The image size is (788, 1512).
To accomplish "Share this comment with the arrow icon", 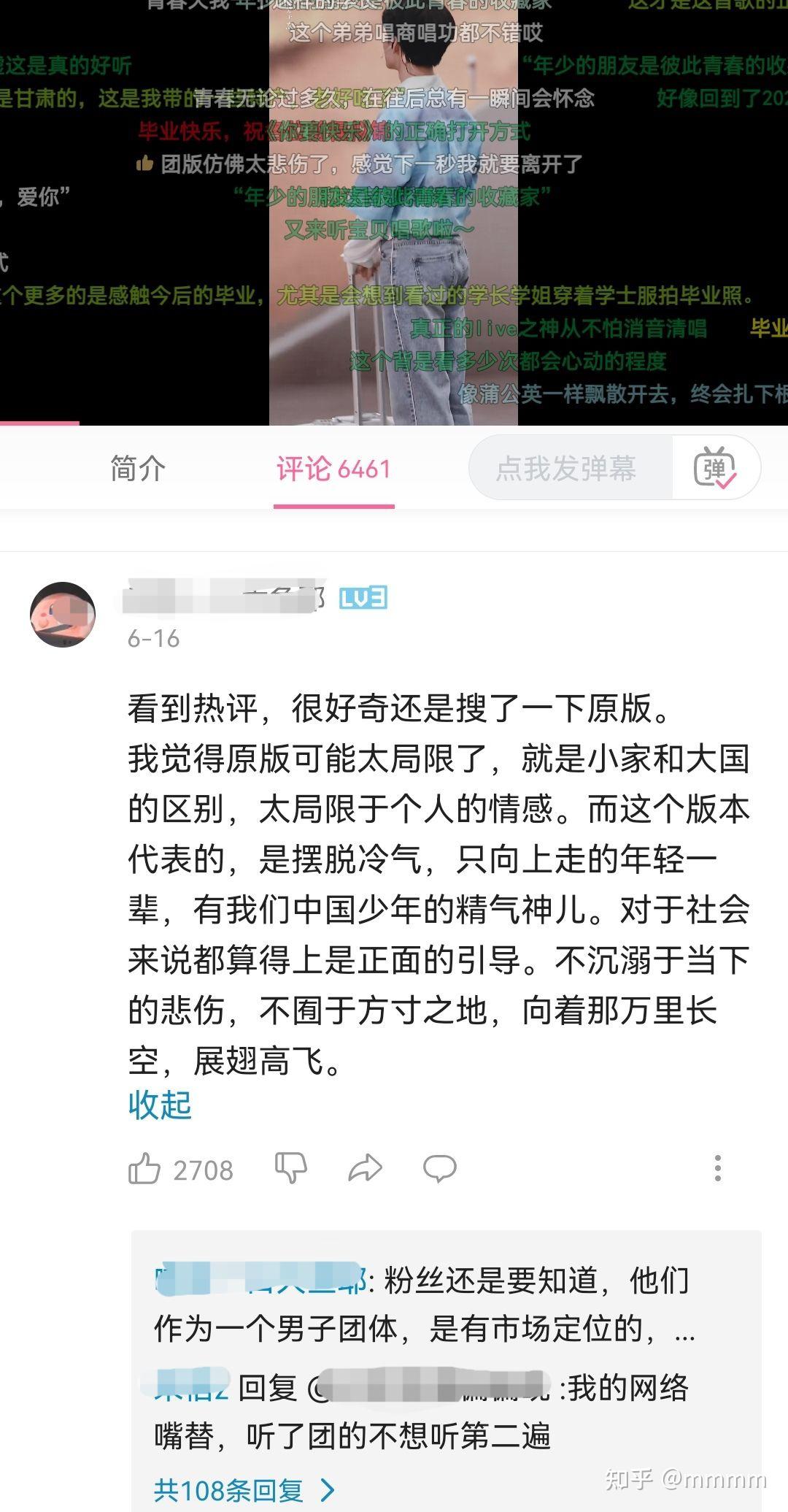I will click(366, 1168).
